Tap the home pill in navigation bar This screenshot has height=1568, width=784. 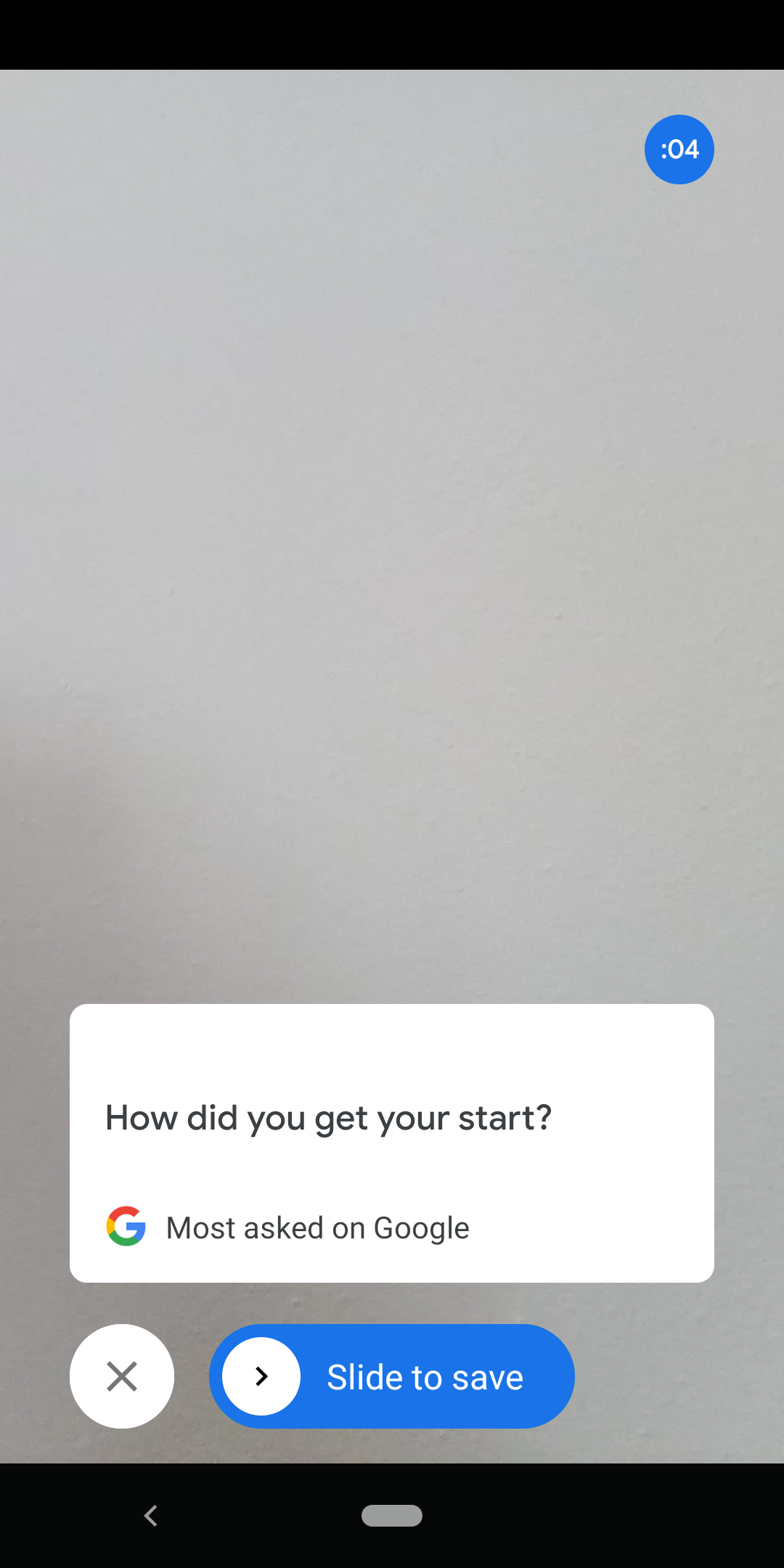392,1516
